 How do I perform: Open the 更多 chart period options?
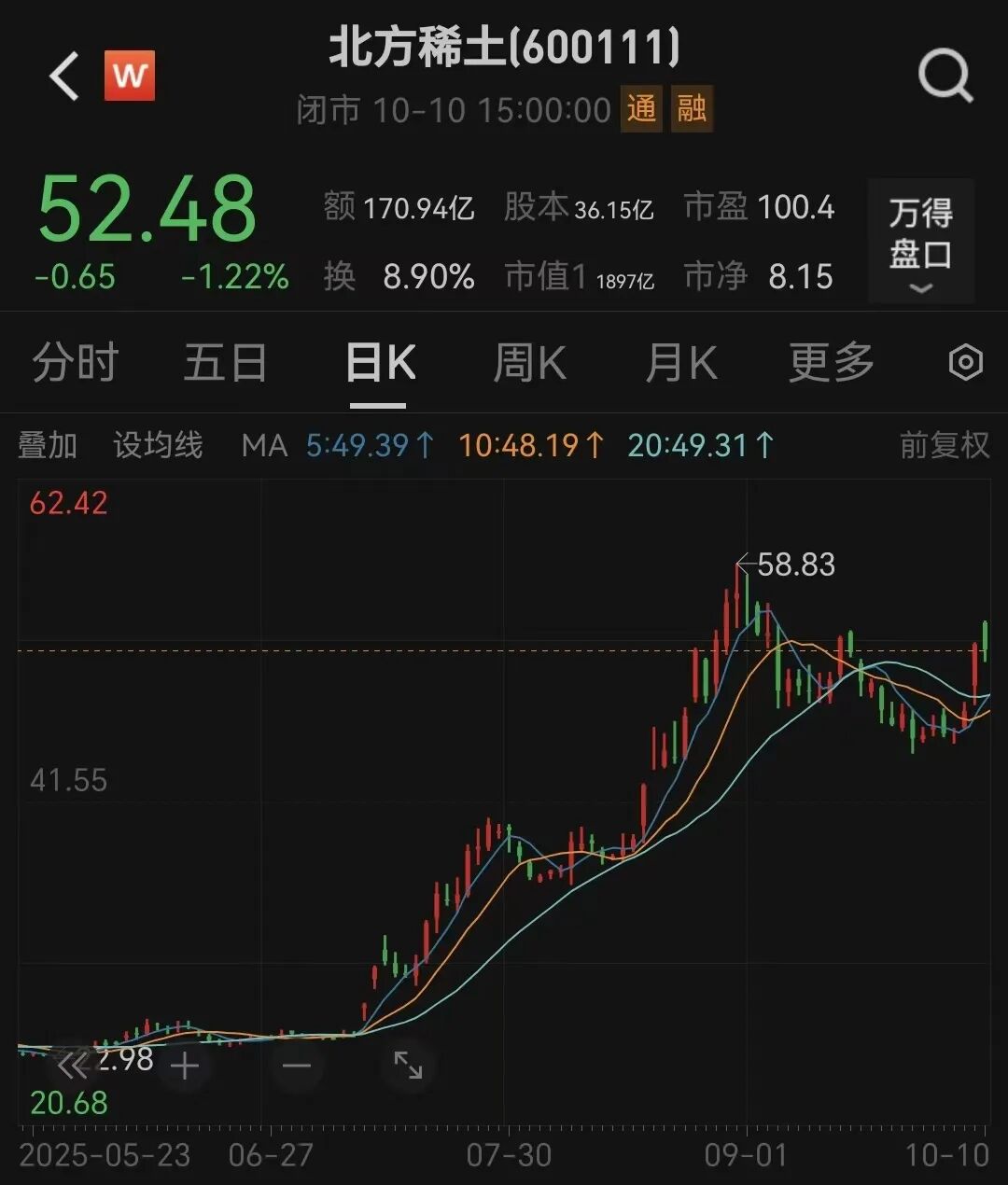pyautogui.click(x=831, y=363)
